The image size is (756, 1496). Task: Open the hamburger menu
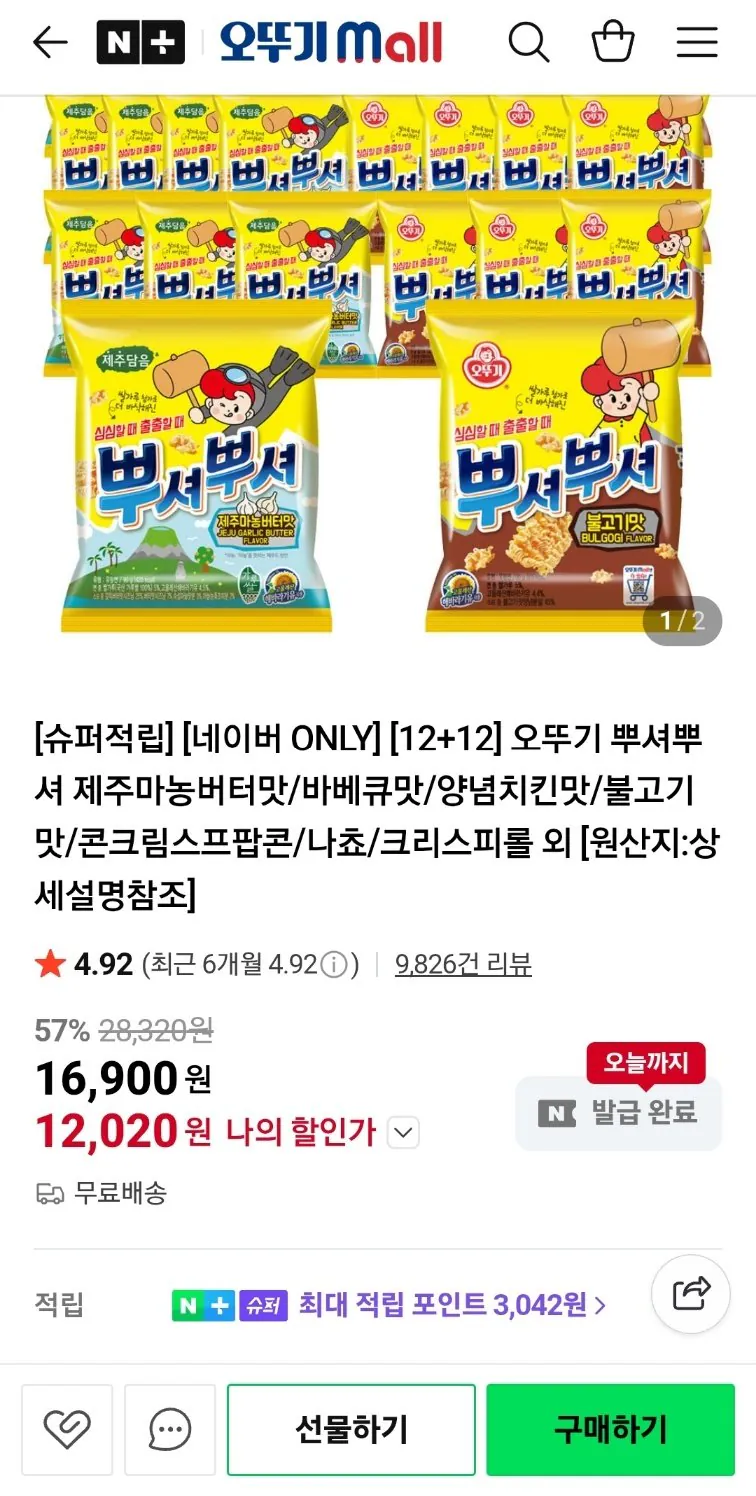697,42
